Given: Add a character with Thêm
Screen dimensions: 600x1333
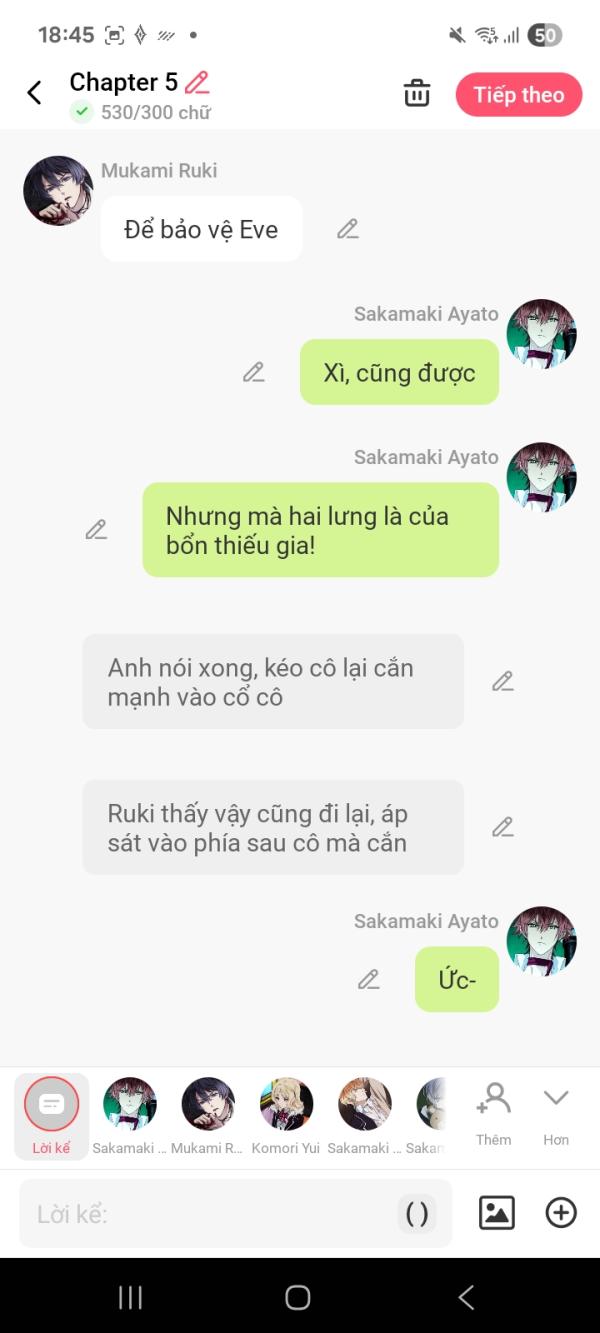Looking at the screenshot, I should (x=493, y=1112).
